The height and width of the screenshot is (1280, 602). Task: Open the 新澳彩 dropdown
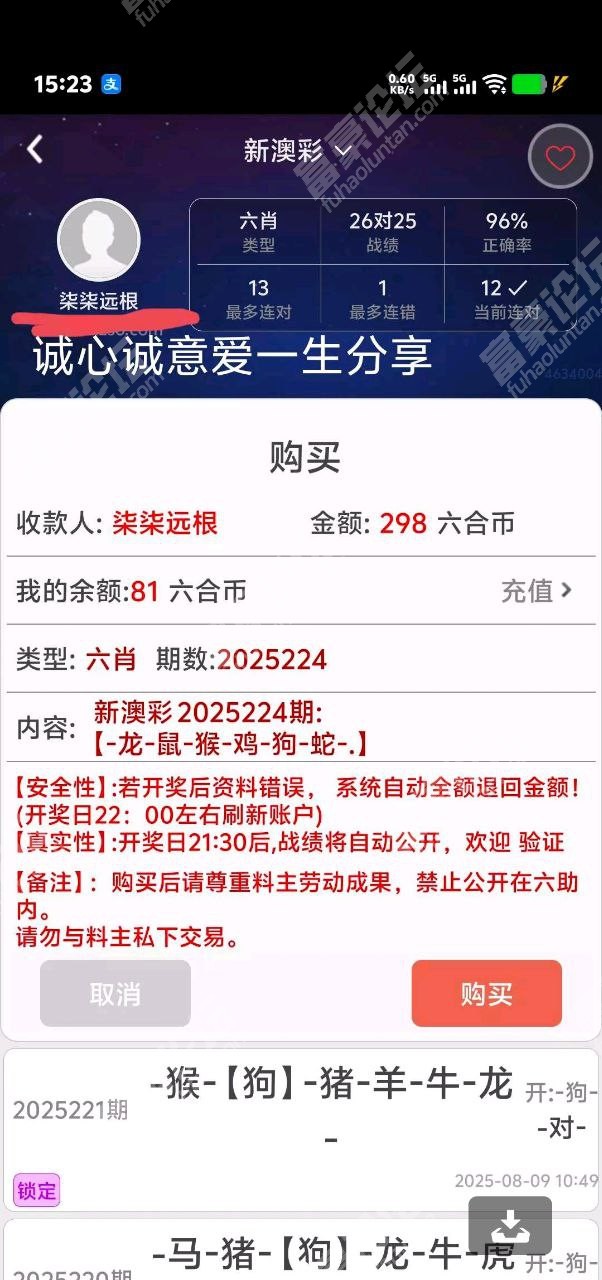[x=298, y=151]
